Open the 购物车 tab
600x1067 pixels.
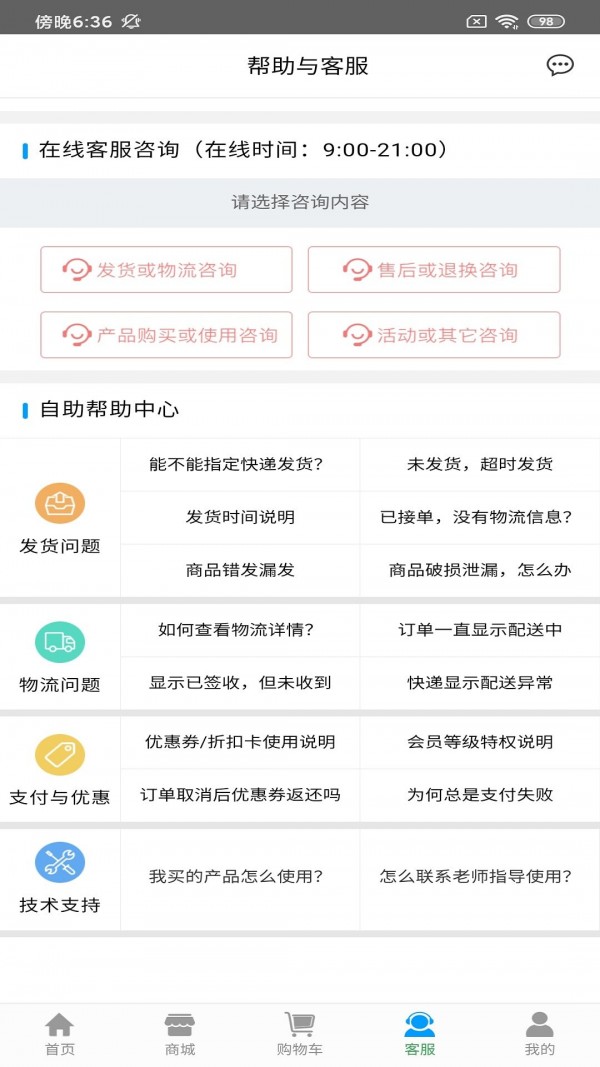300,1034
